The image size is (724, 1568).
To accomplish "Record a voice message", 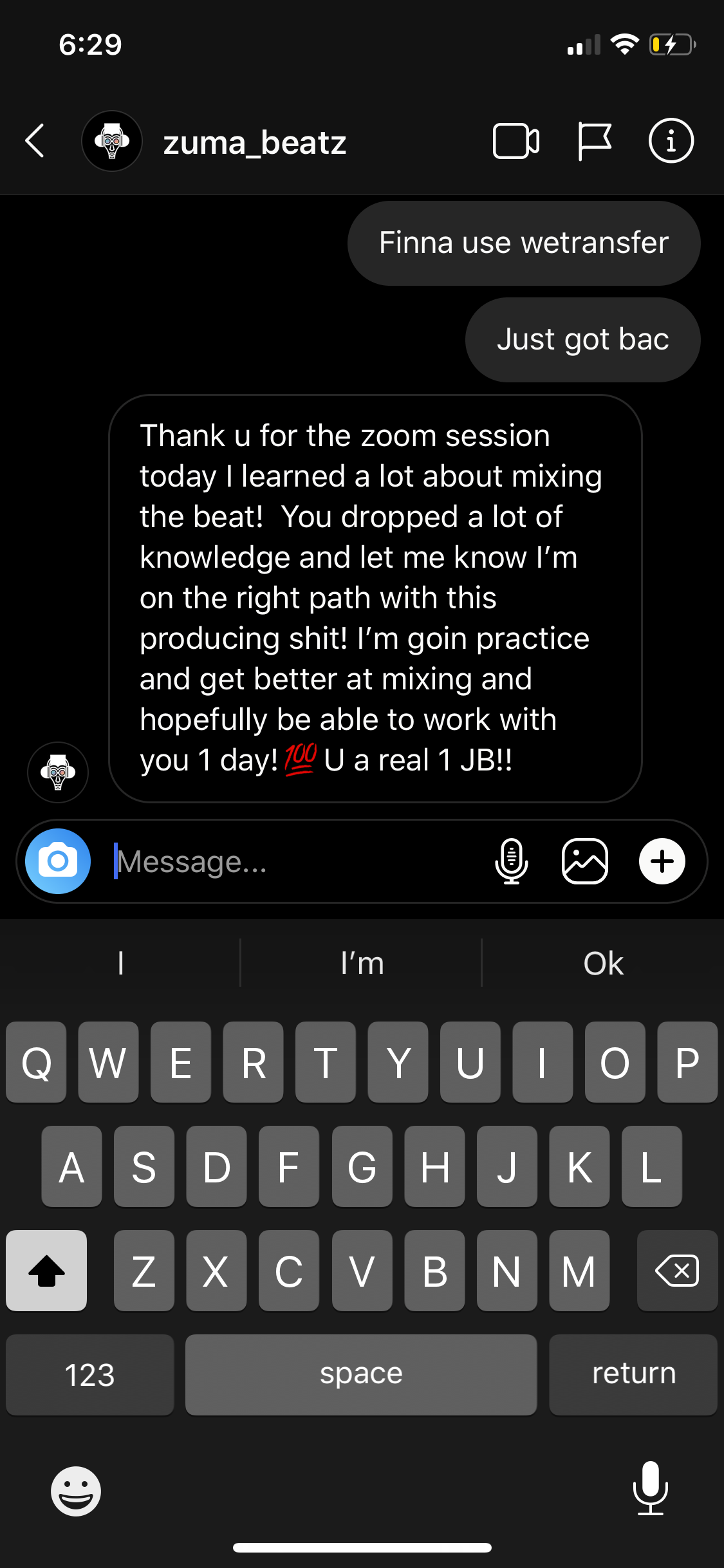I will (x=512, y=861).
